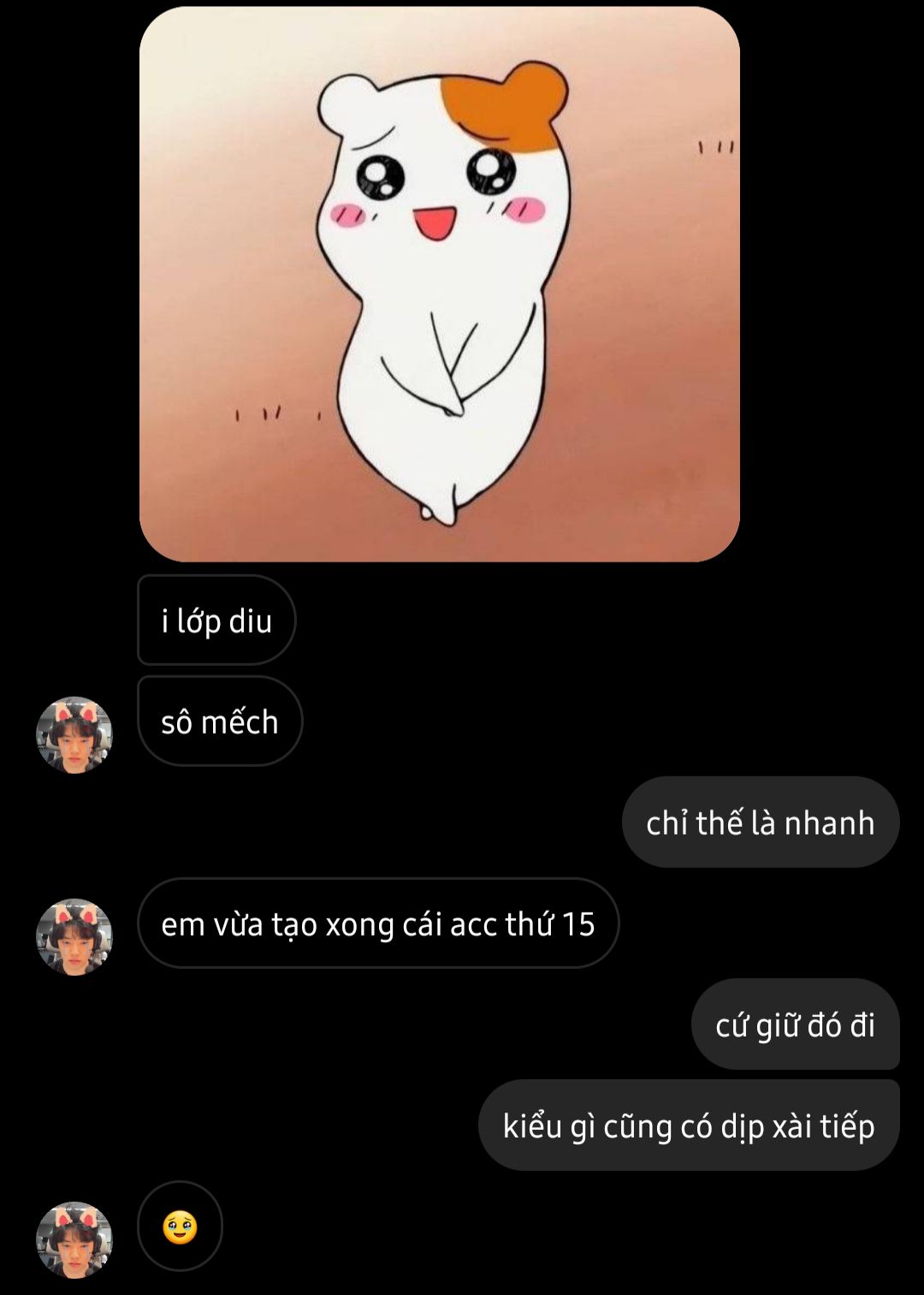Open the hamster cartoon image message
Image resolution: width=924 pixels, height=1295 pixels.
(x=439, y=284)
